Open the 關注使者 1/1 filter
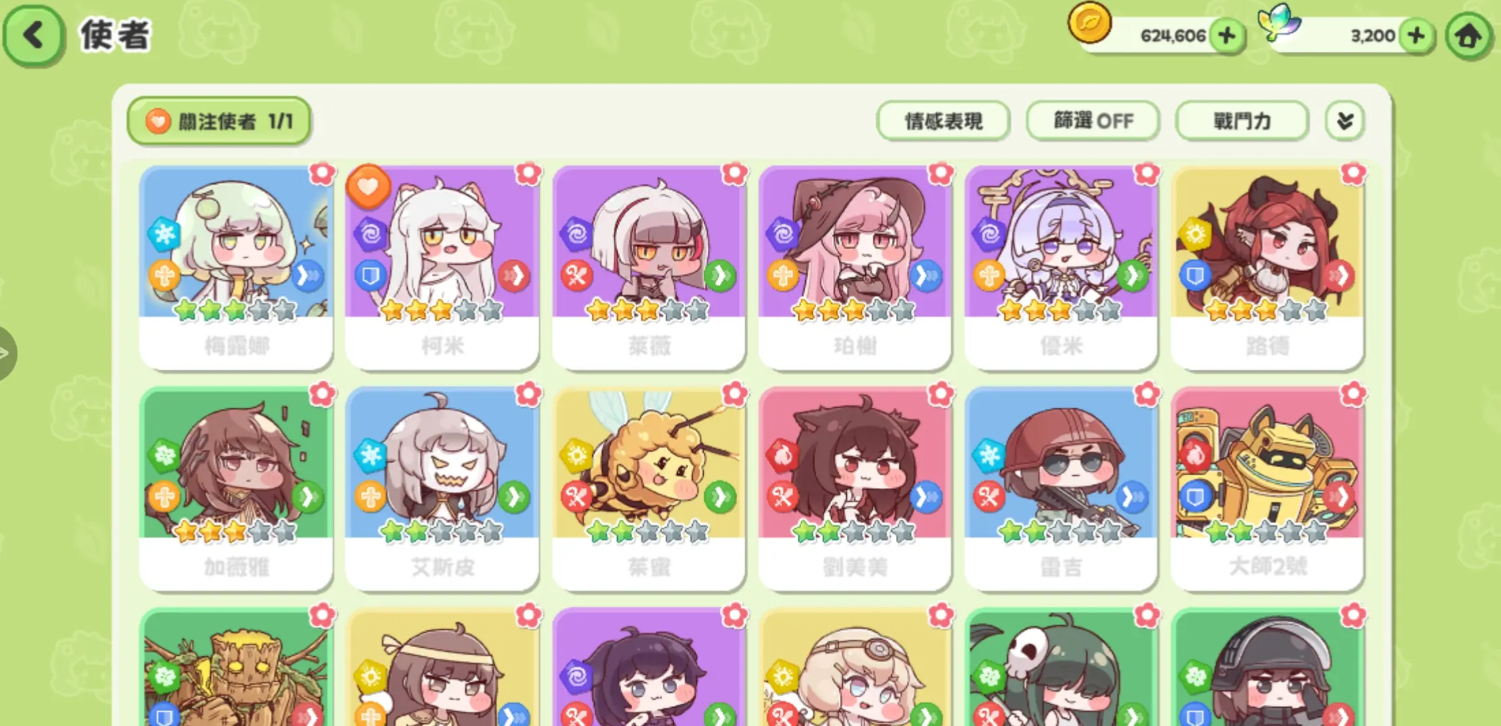This screenshot has width=1501, height=726. pos(219,122)
